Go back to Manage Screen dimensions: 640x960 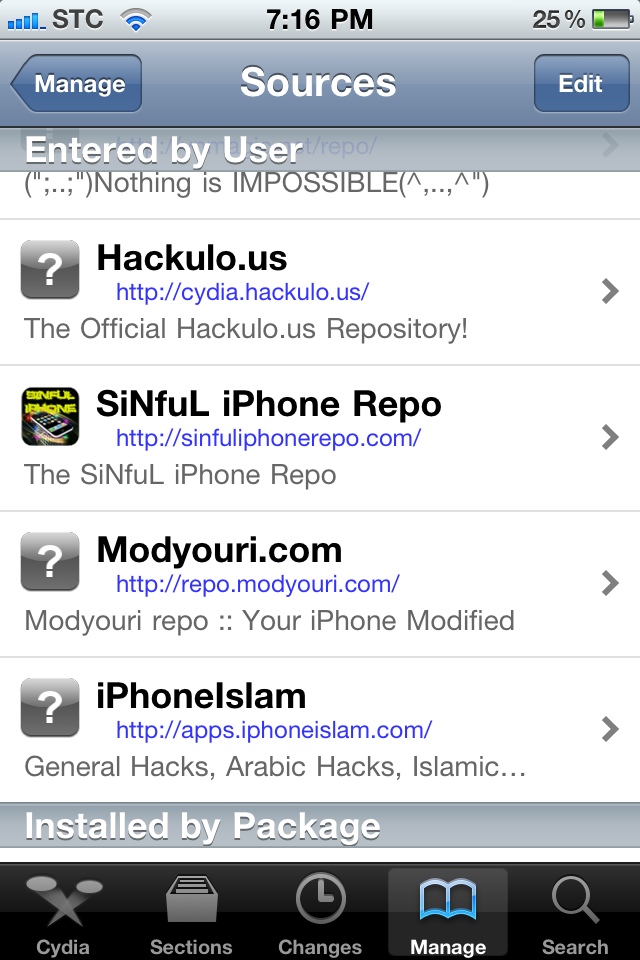click(78, 84)
